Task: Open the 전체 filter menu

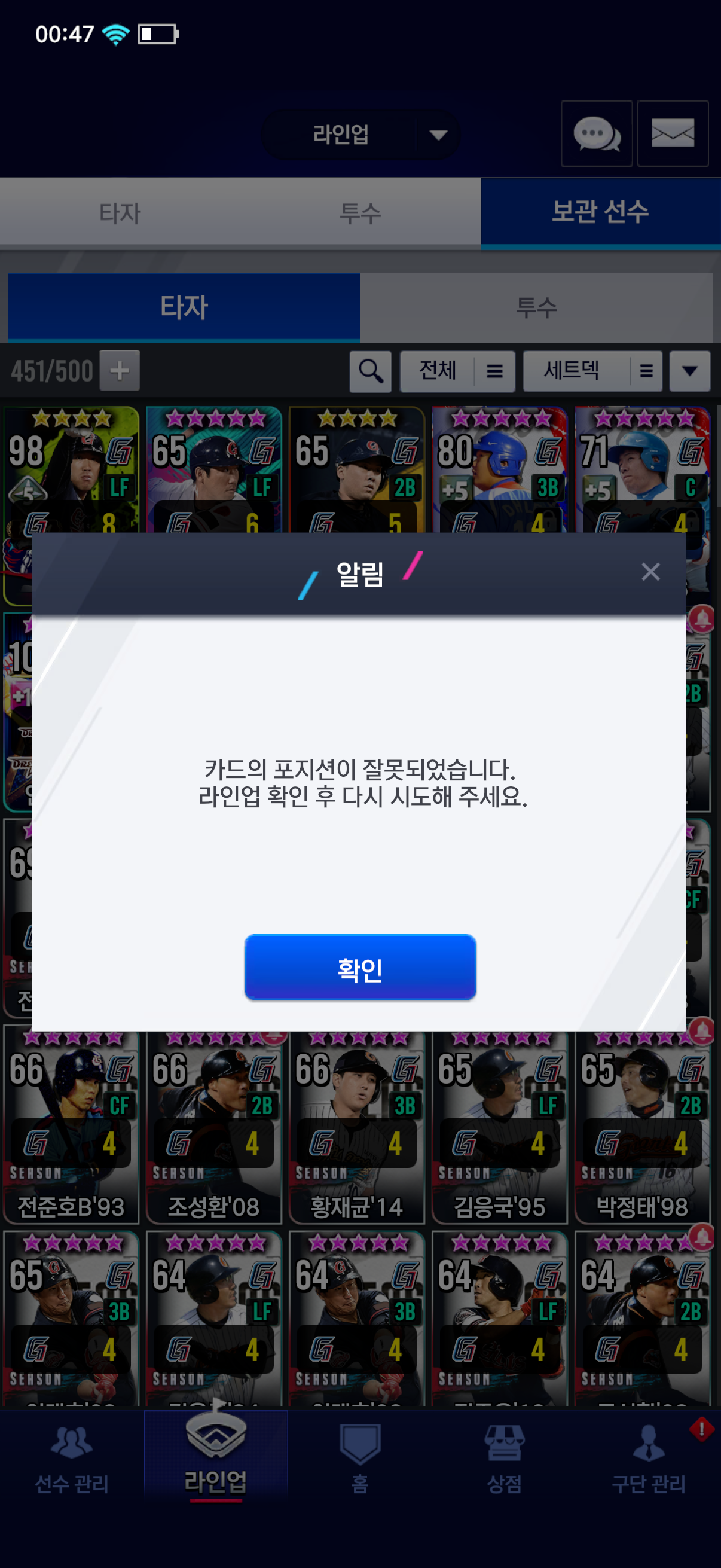Action: [457, 371]
